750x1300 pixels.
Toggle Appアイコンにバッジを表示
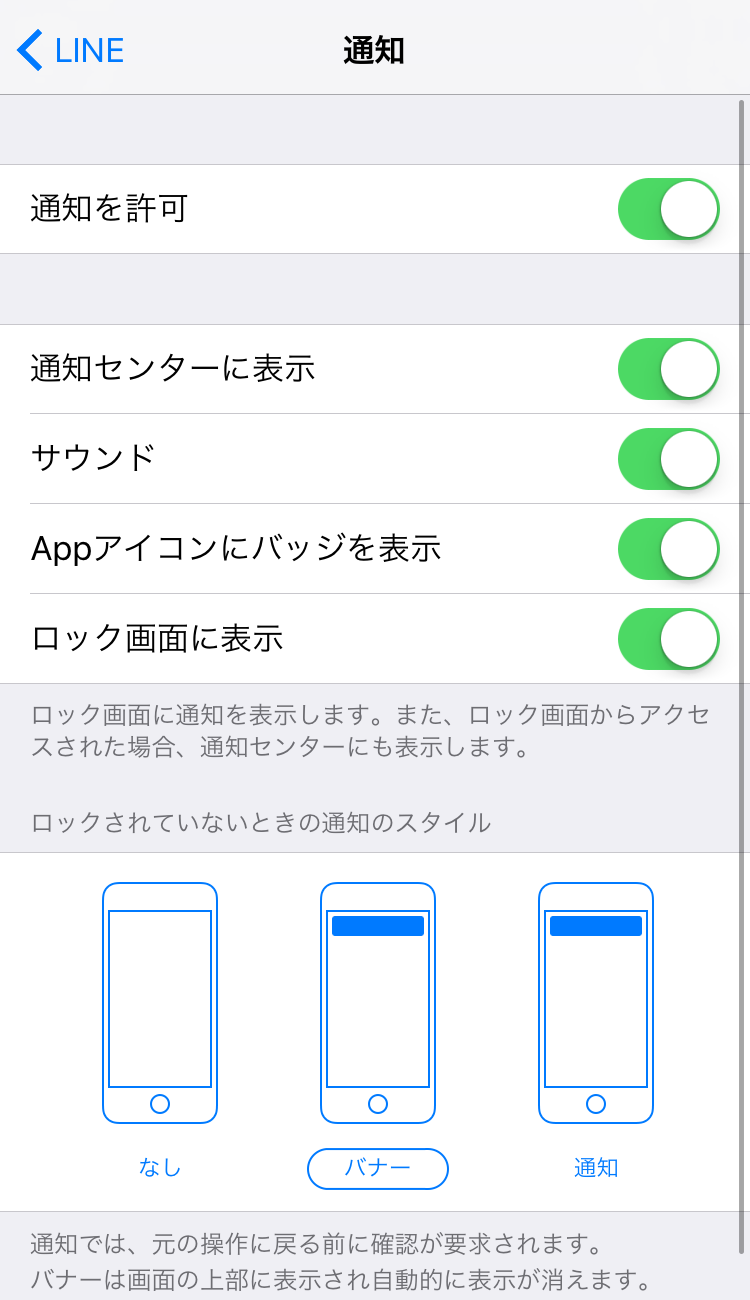point(669,549)
